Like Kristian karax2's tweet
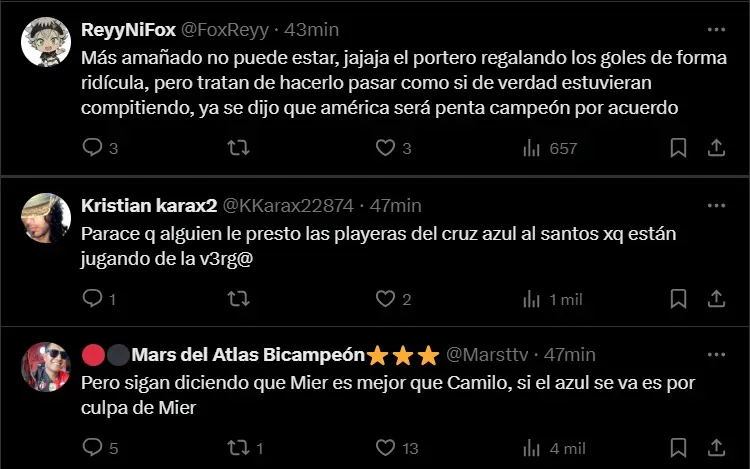This screenshot has width=750, height=469. [x=385, y=299]
